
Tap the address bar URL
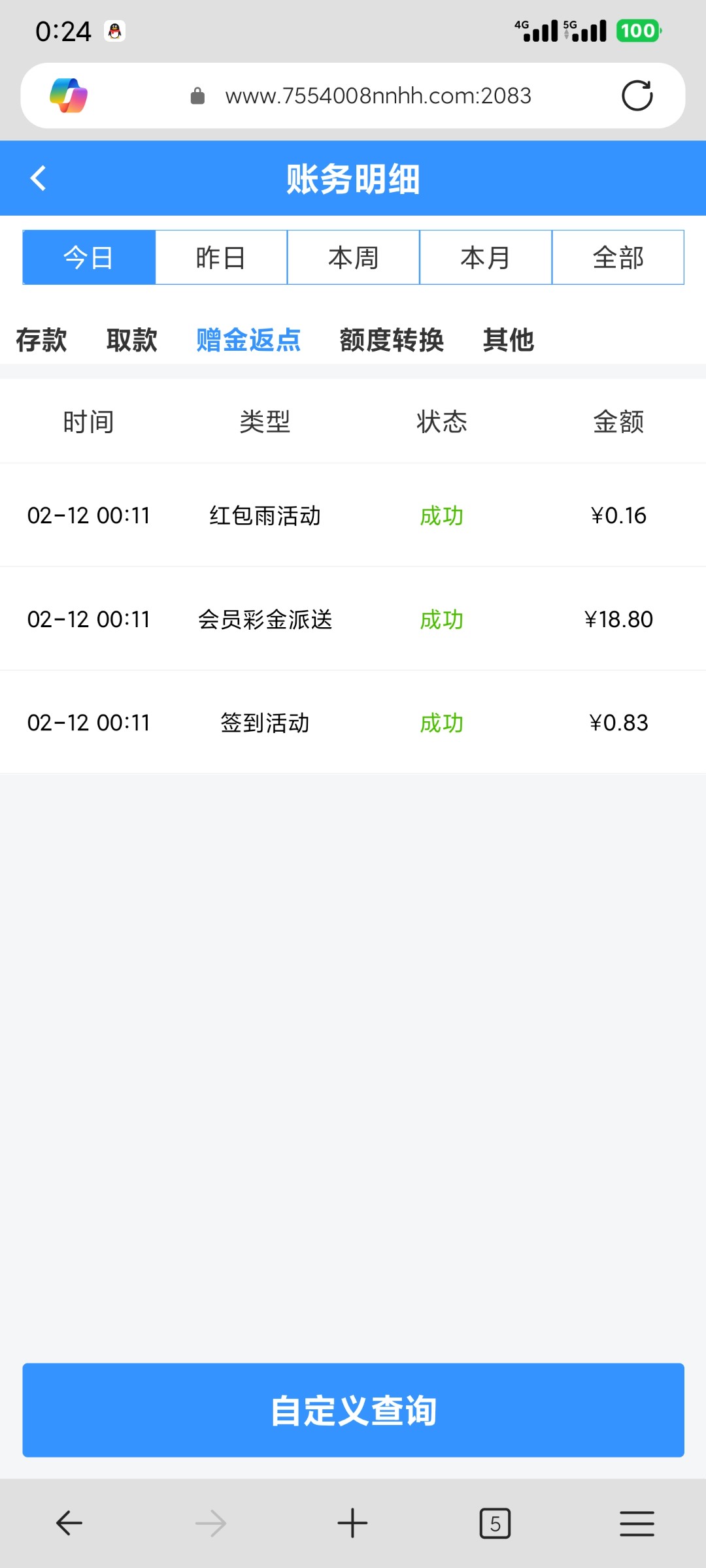[378, 96]
